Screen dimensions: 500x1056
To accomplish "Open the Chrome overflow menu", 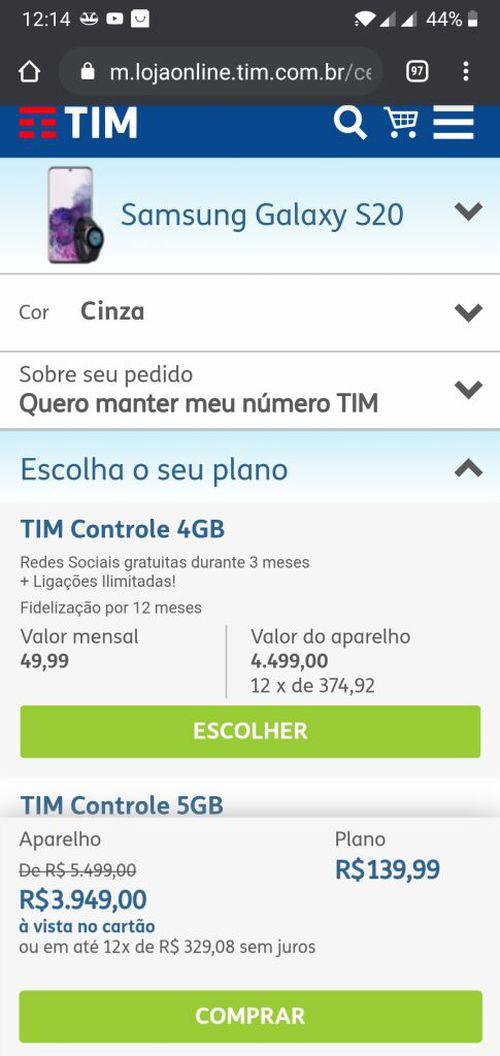I will click(466, 71).
